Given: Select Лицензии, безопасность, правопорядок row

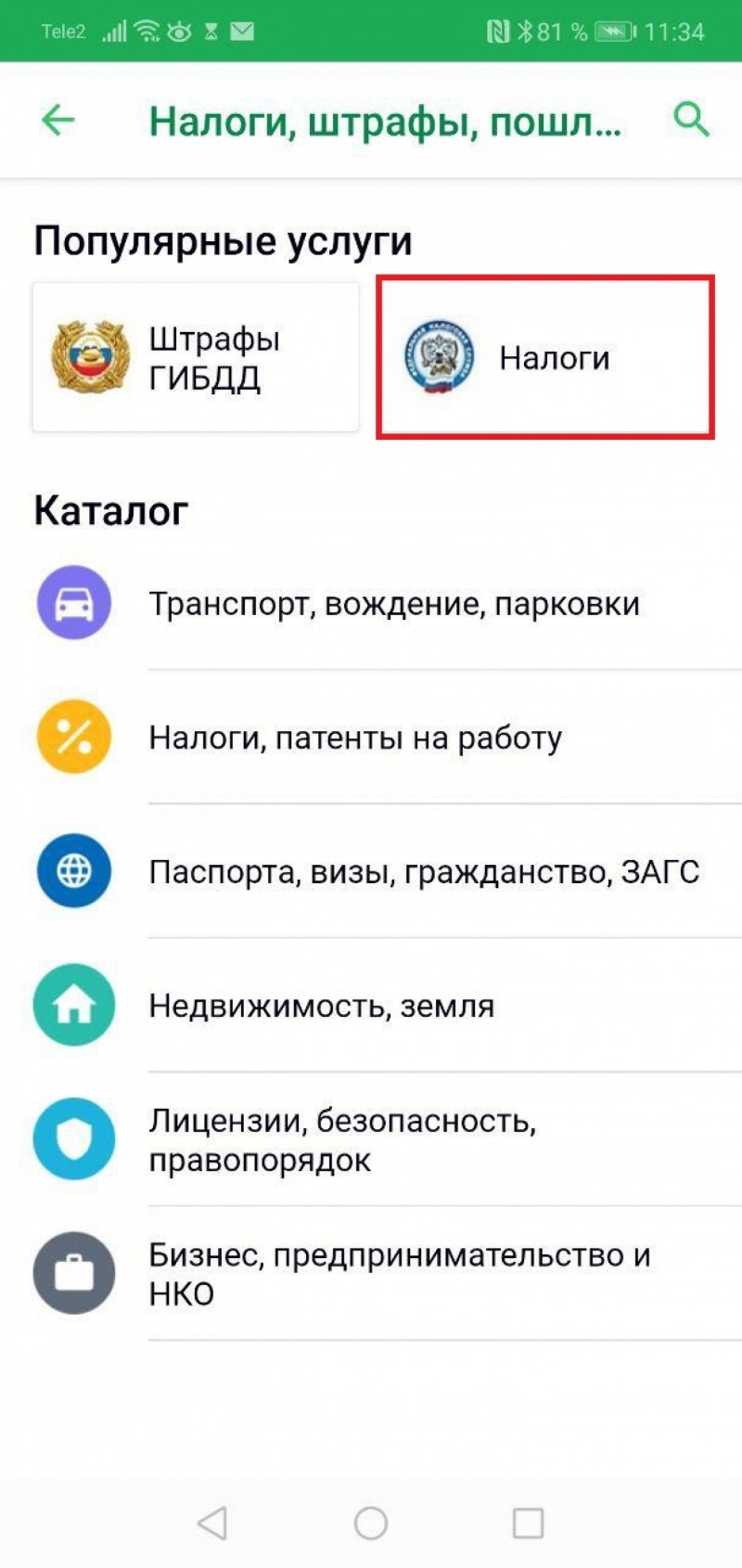Looking at the screenshot, I should coord(371,1139).
